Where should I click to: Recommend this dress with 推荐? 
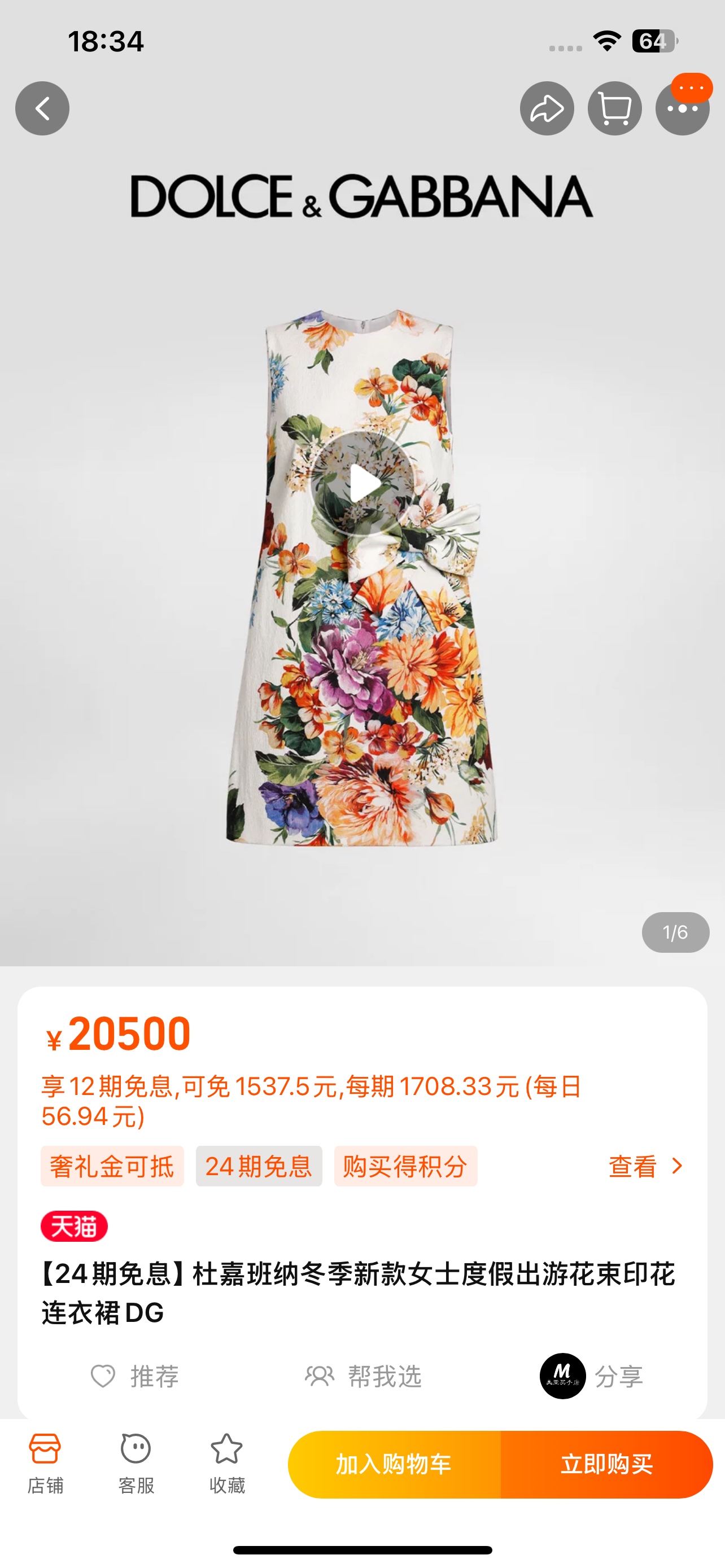point(135,1376)
